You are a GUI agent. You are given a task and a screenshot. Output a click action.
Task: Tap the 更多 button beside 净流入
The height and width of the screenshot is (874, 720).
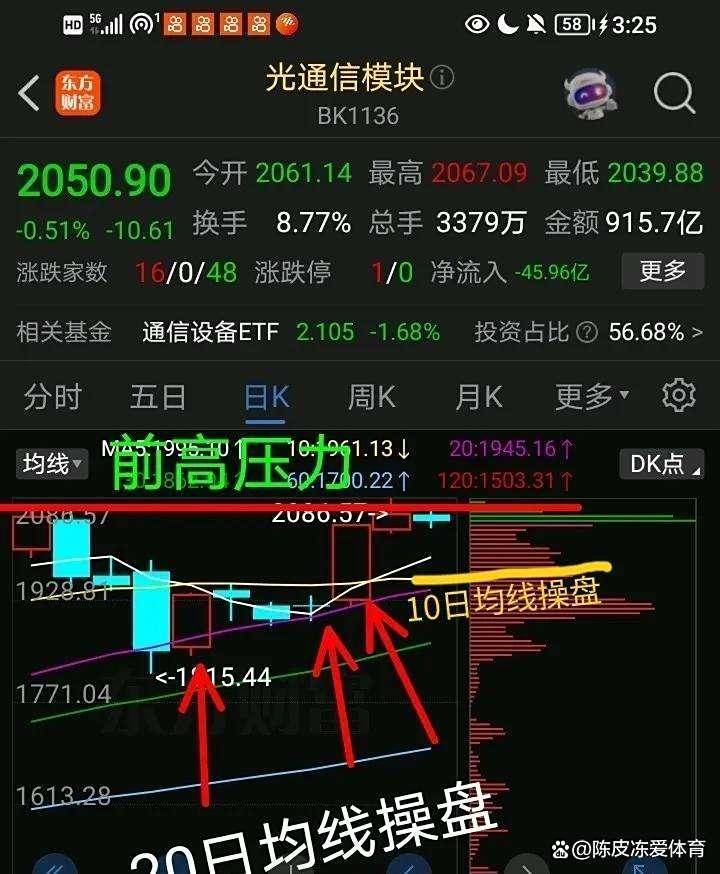point(662,271)
